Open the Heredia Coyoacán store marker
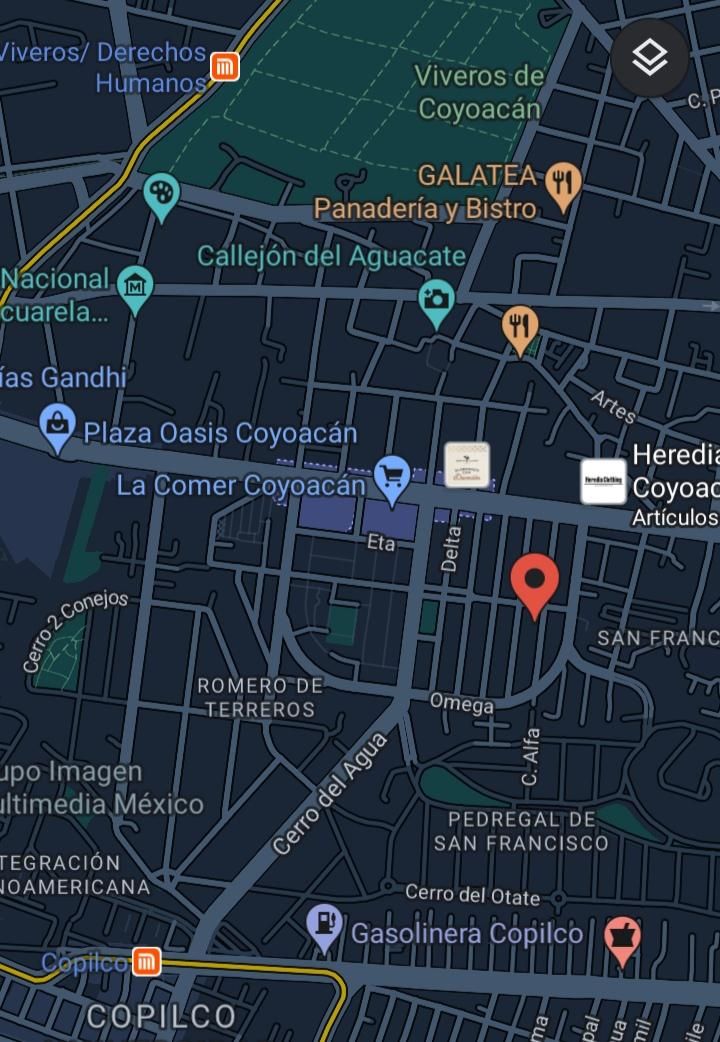Viewport: 720px width, 1042px height. pyautogui.click(x=603, y=481)
